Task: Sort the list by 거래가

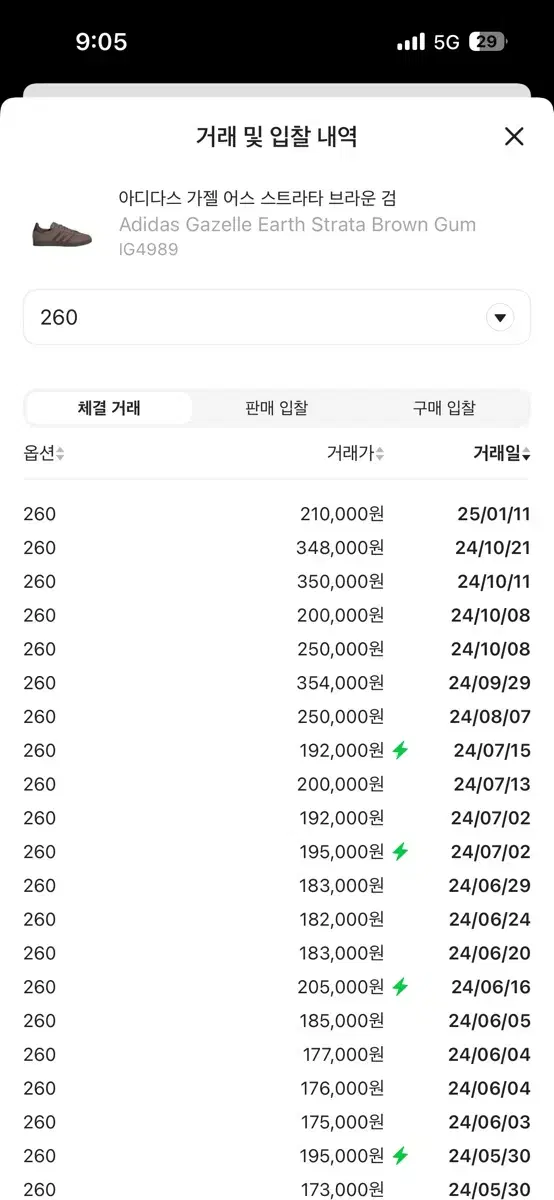Action: [355, 454]
